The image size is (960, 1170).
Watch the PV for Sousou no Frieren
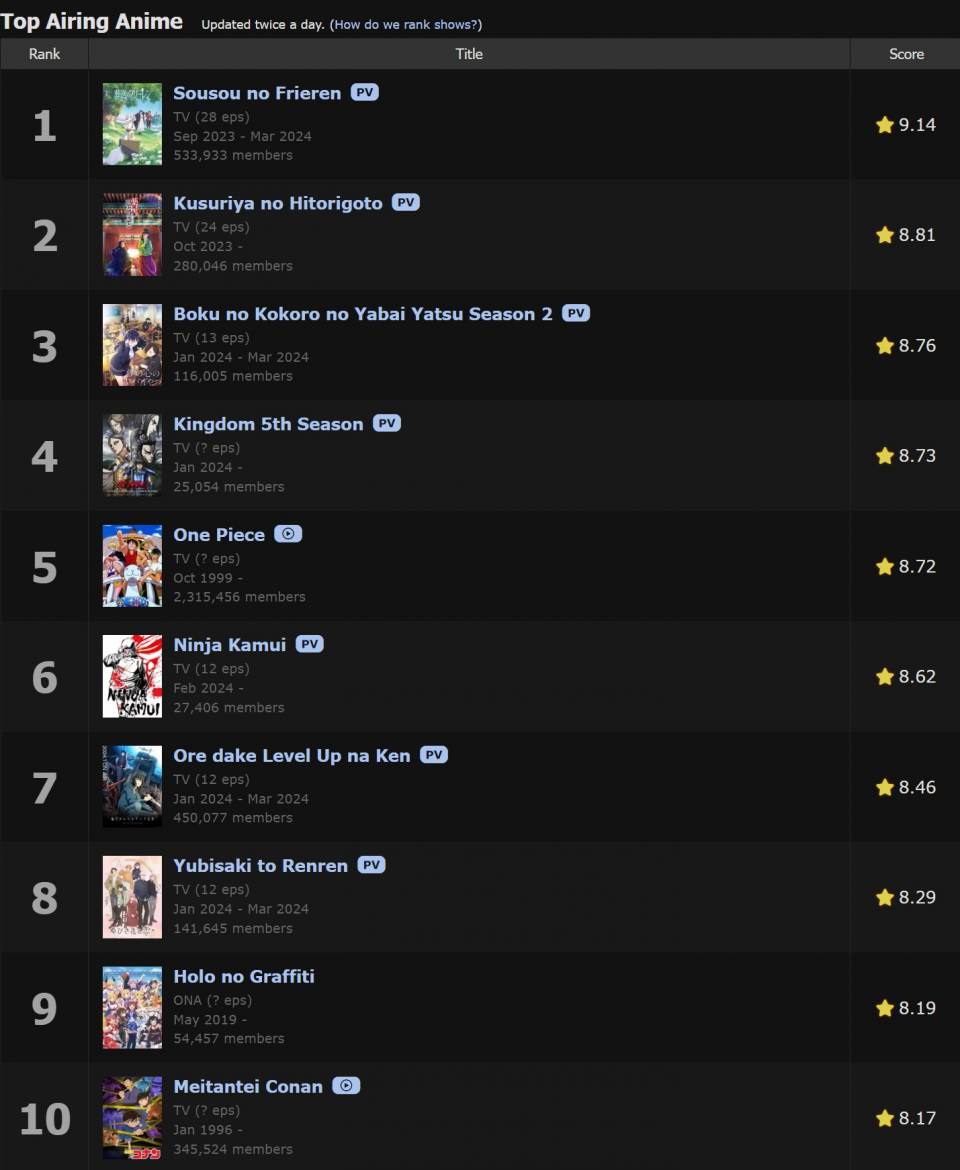365,92
